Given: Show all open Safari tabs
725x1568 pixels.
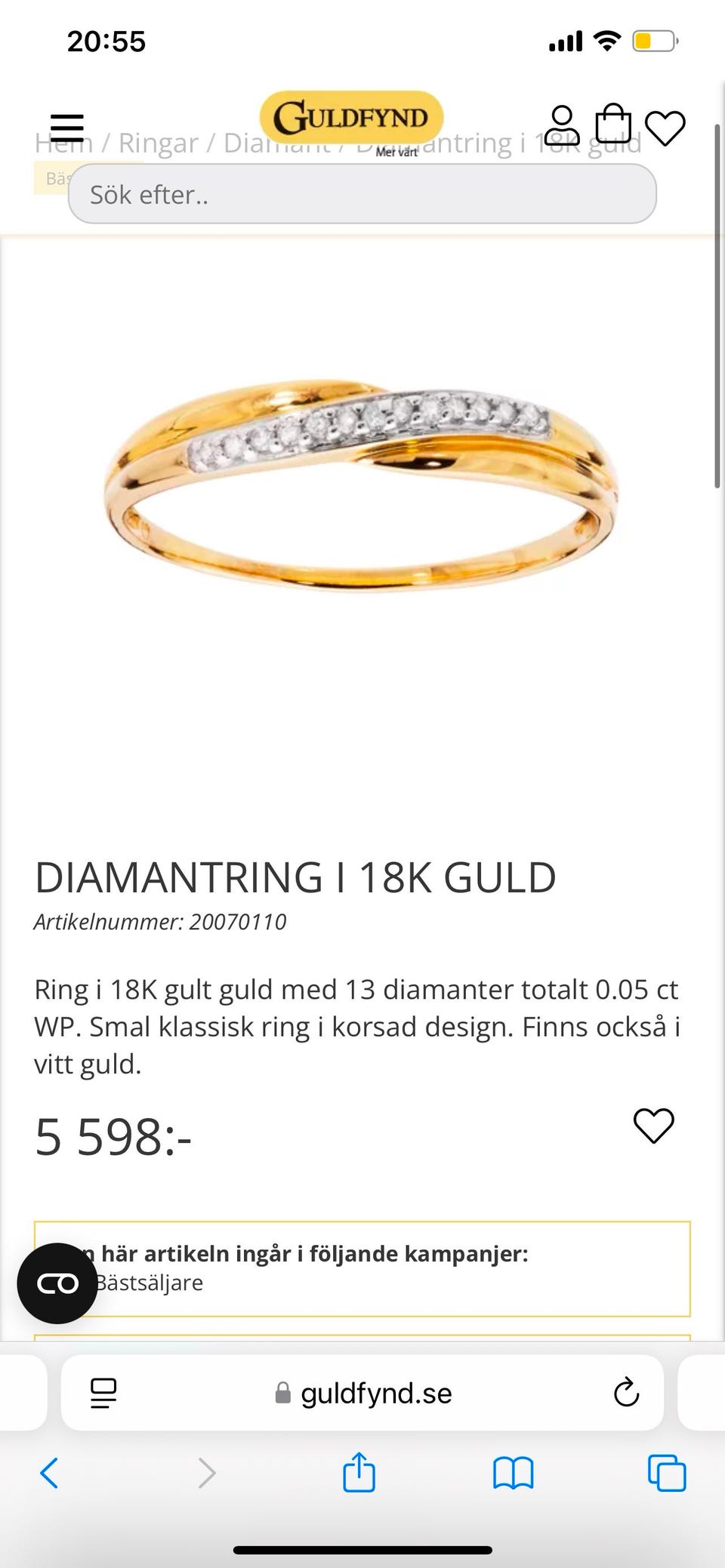Looking at the screenshot, I should coord(667,1473).
